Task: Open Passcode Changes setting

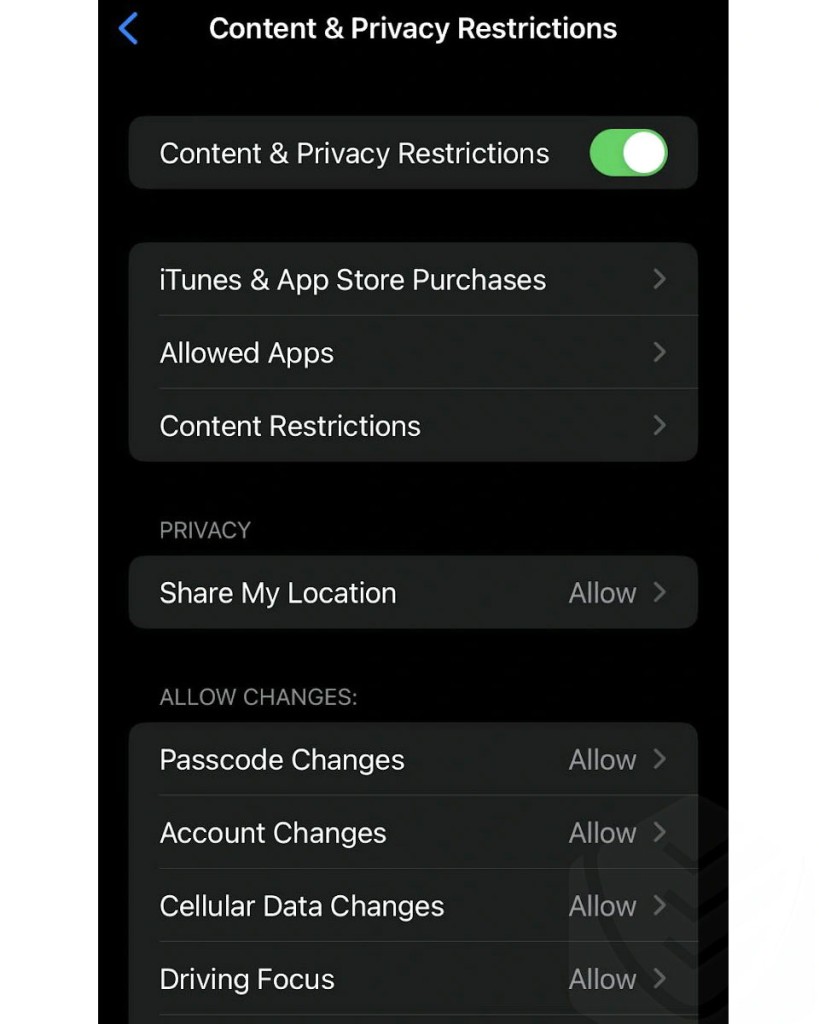Action: (x=412, y=760)
